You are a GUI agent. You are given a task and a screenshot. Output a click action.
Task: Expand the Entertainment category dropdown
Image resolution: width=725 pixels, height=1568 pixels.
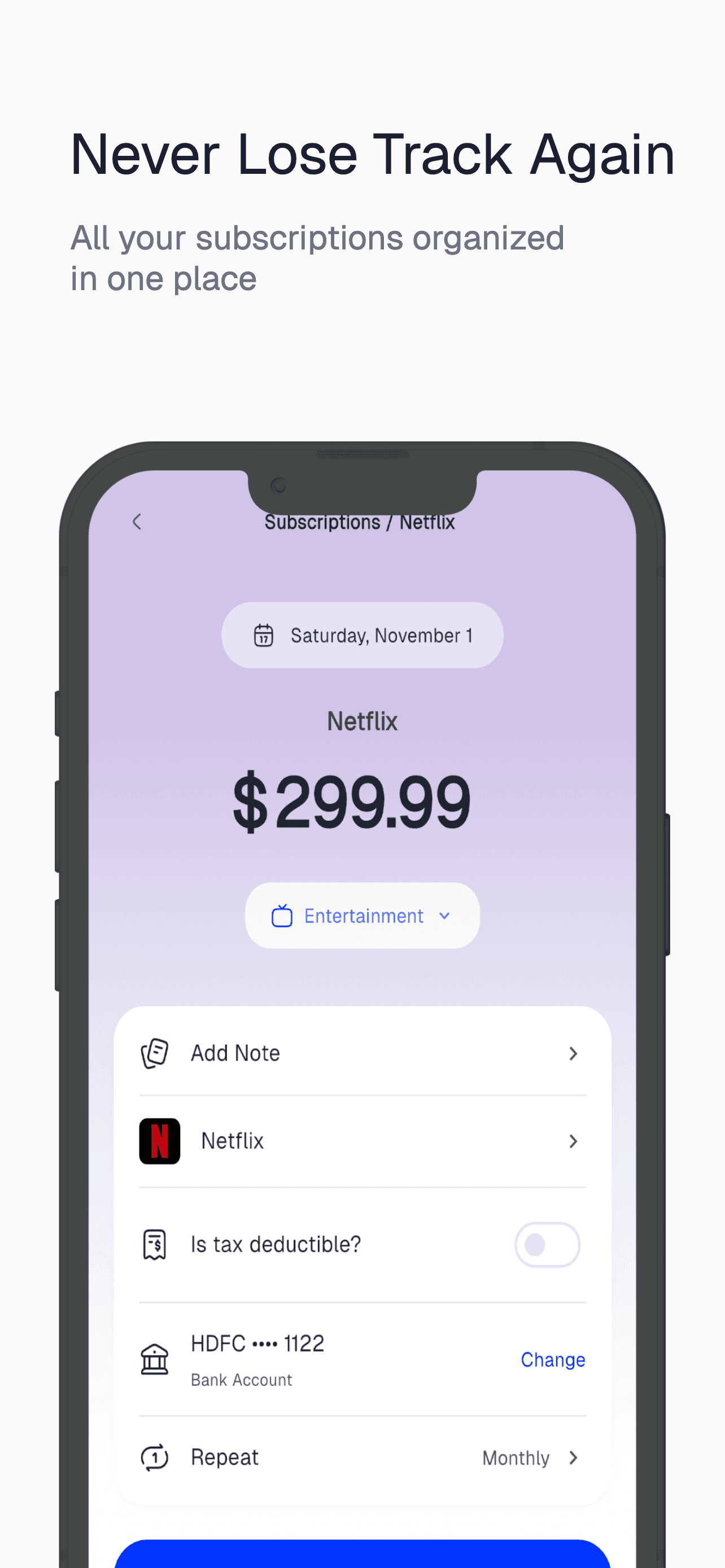[444, 915]
